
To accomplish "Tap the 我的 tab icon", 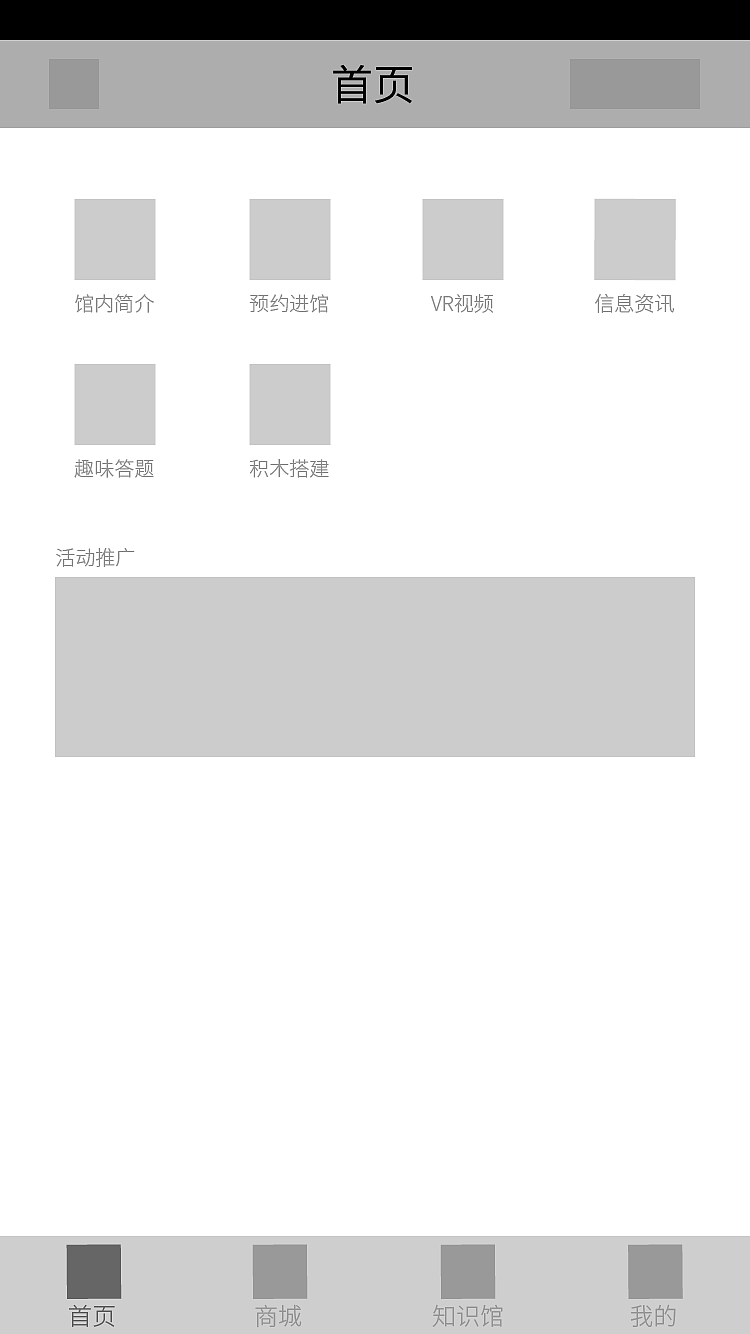I will point(653,1271).
